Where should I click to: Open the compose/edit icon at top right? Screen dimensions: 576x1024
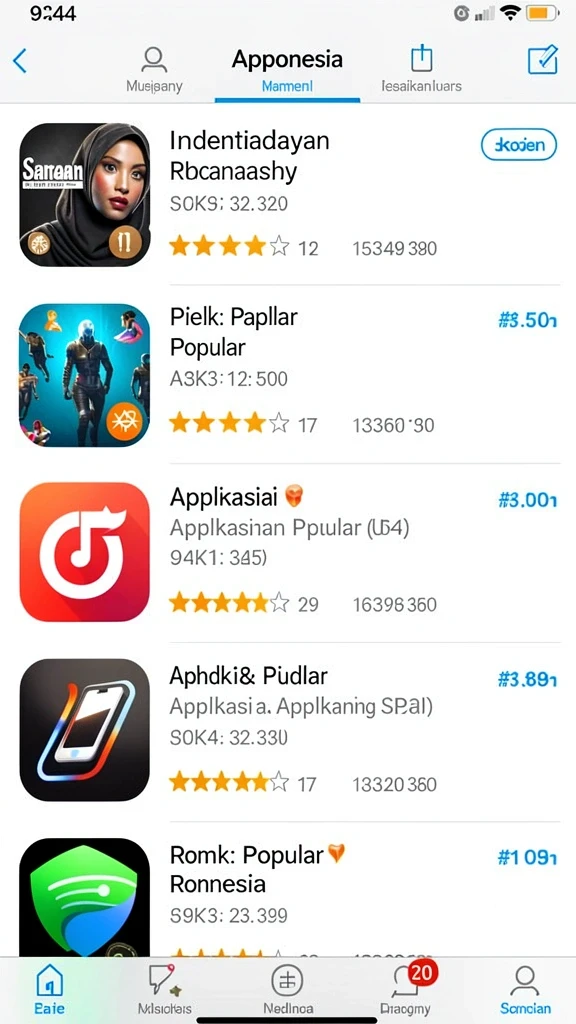coord(543,59)
